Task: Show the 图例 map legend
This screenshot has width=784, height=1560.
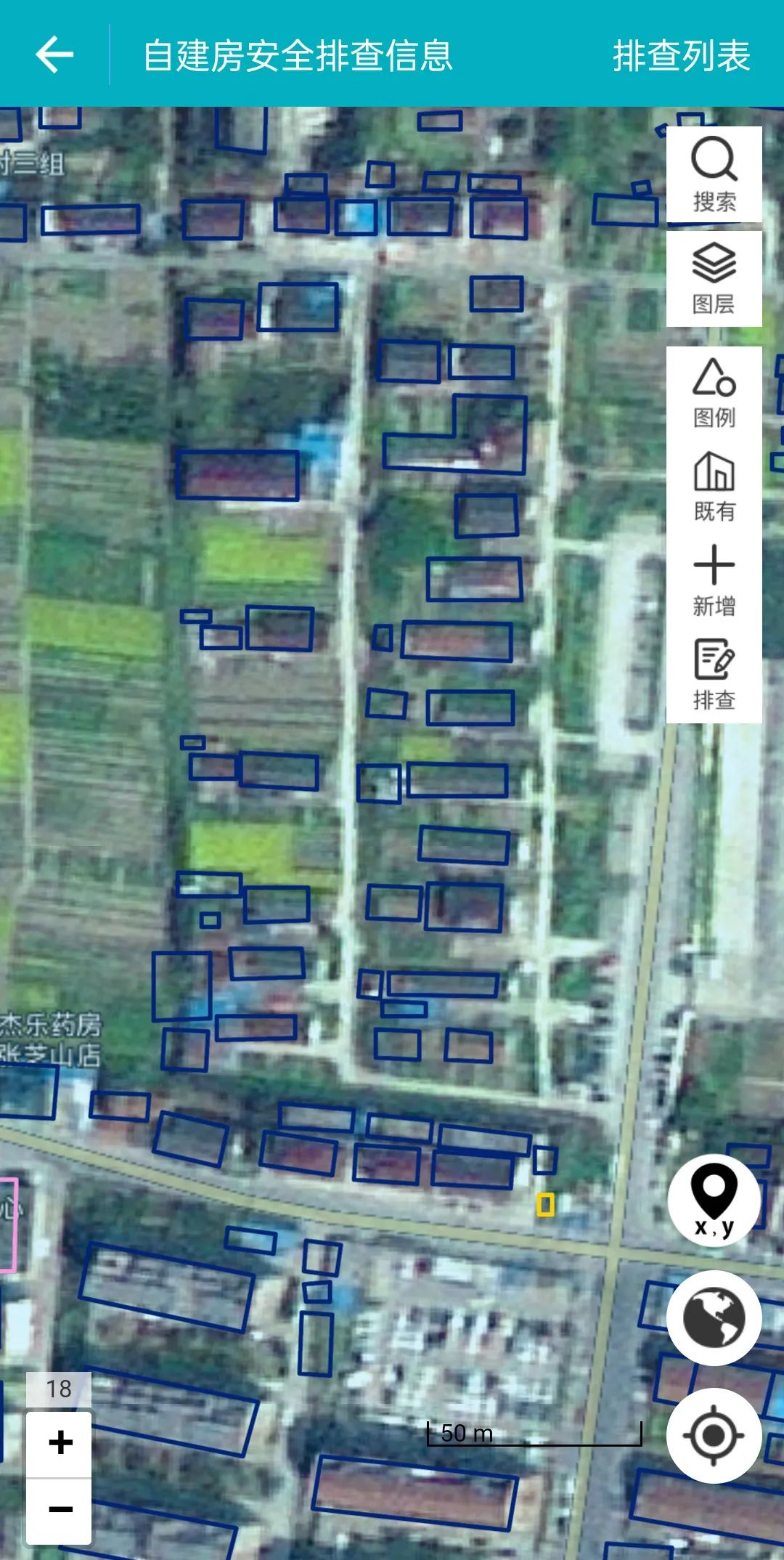Action: coord(714,393)
